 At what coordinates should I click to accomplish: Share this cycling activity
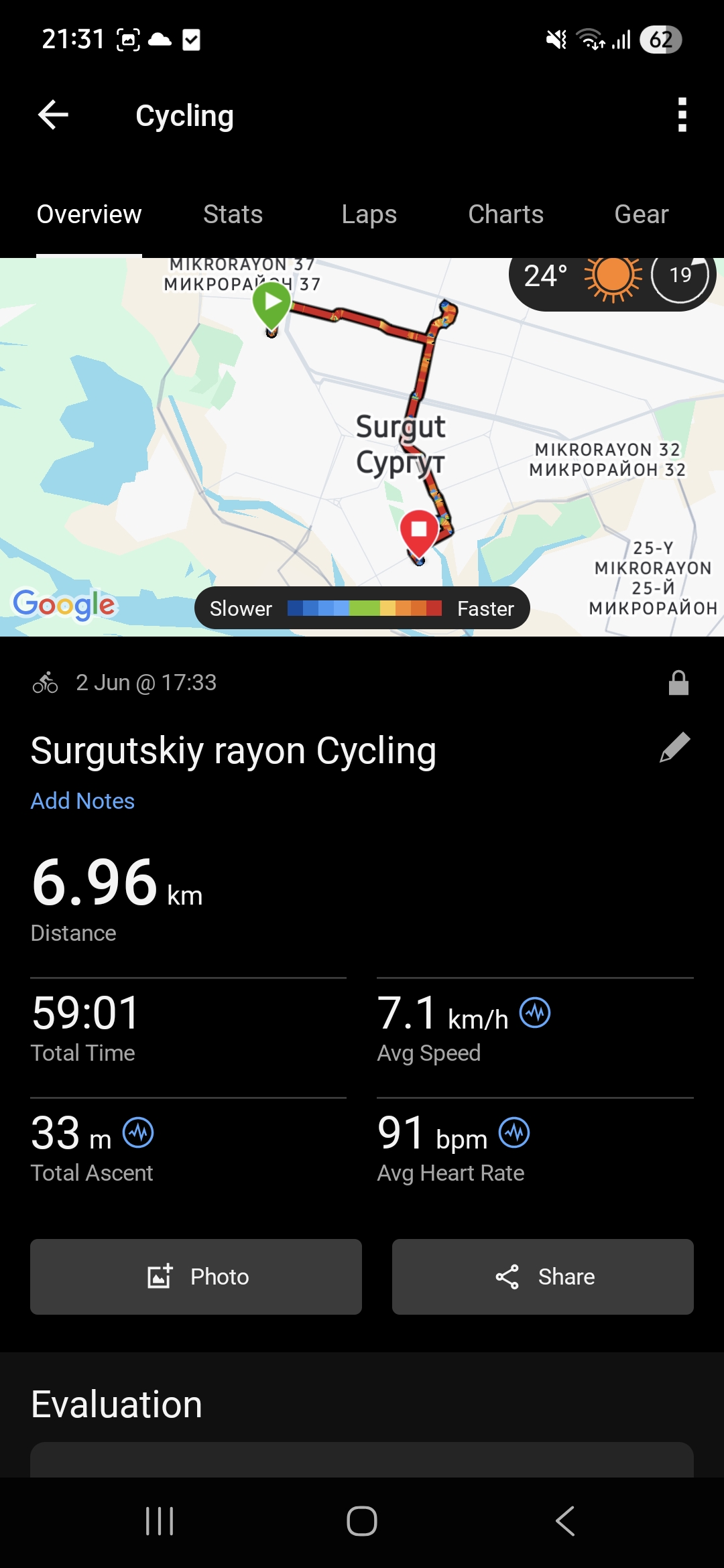click(x=543, y=1277)
